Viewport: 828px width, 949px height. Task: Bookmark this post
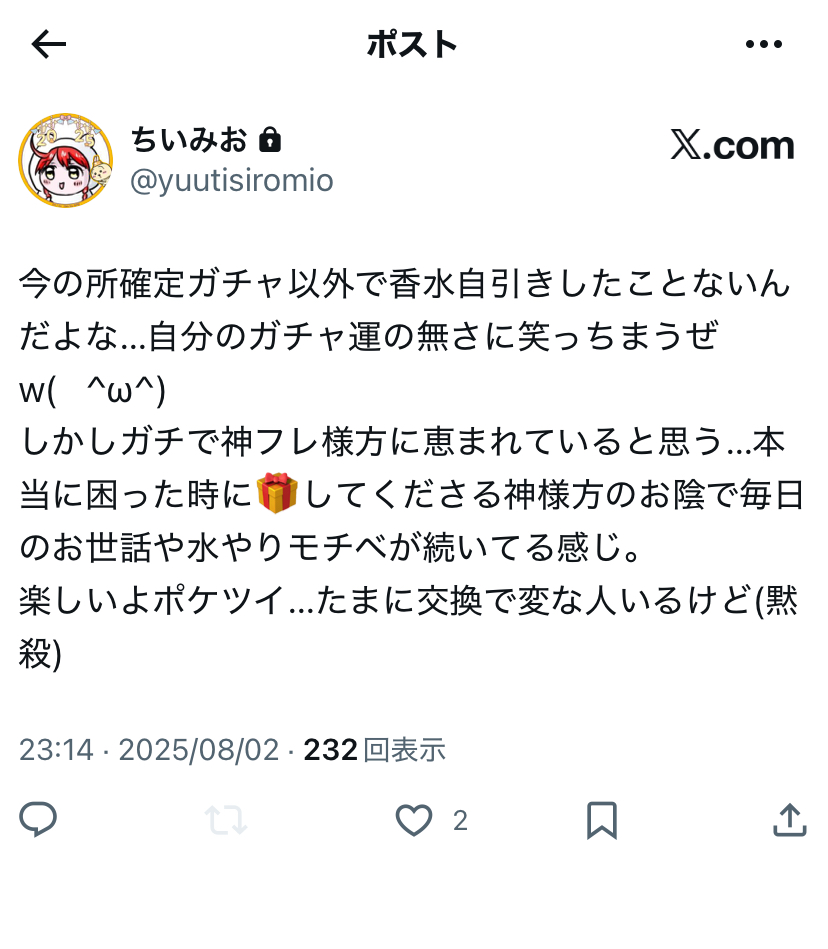[601, 820]
